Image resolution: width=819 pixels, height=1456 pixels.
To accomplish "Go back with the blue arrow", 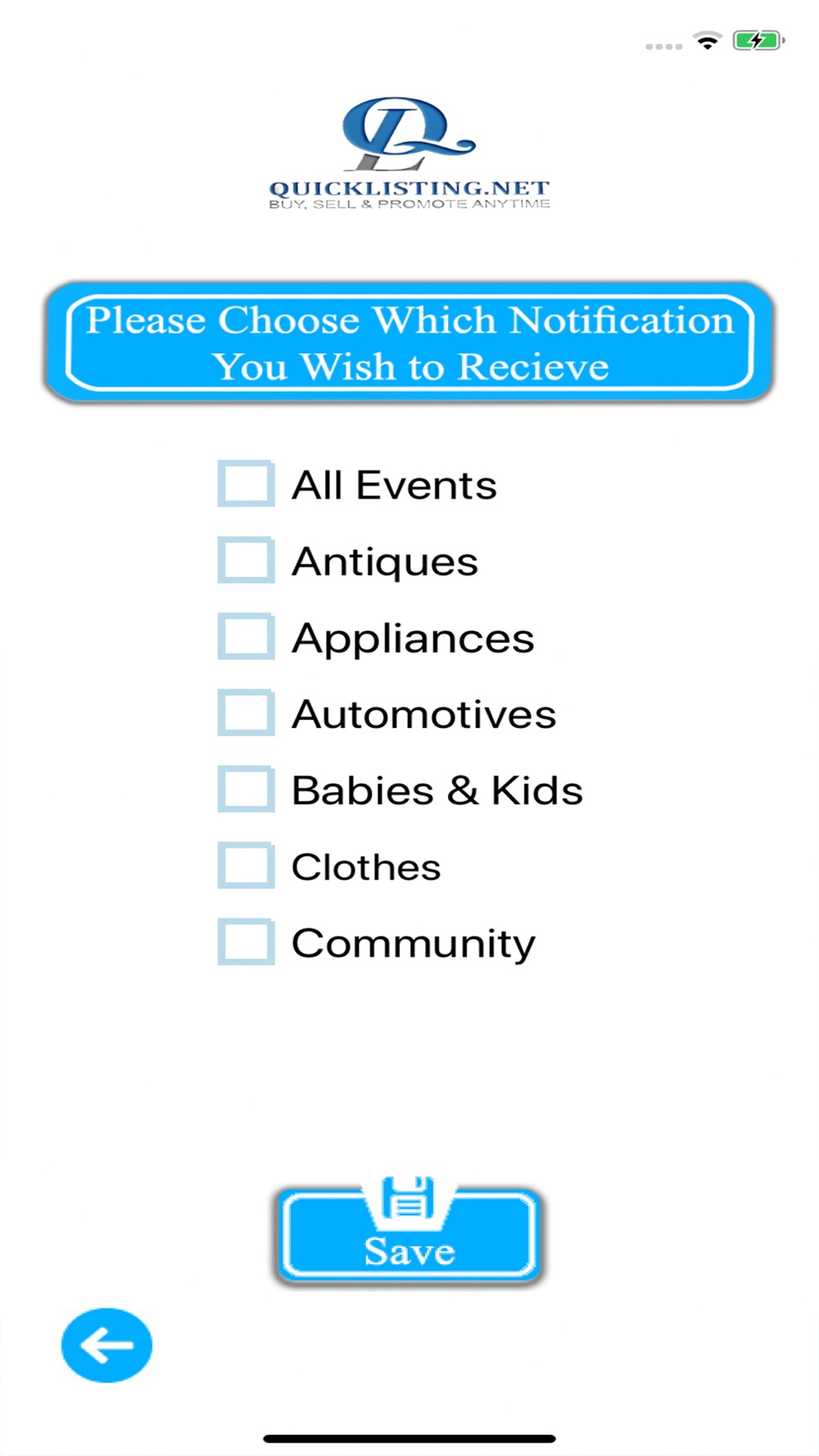I will 106,1345.
